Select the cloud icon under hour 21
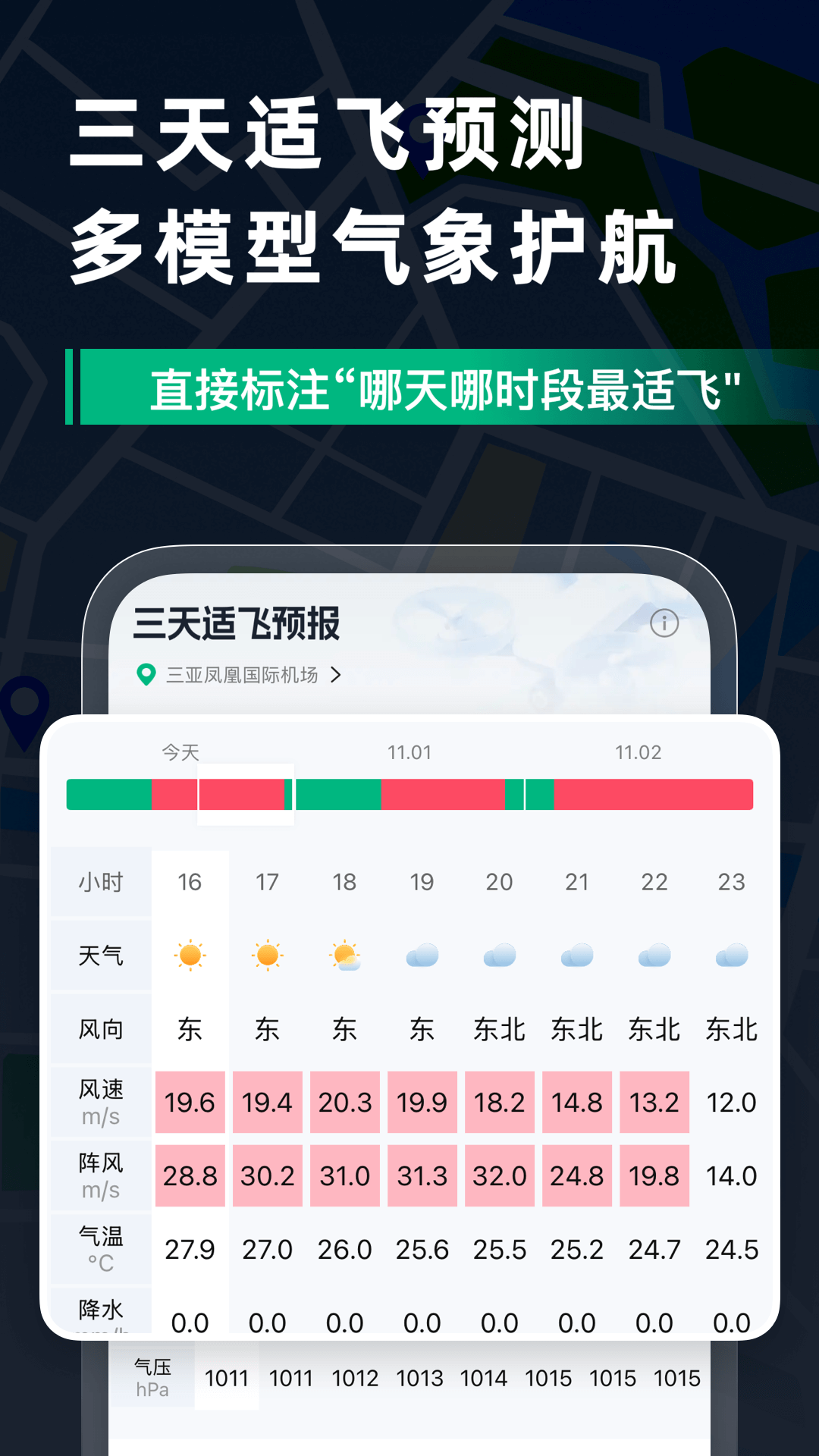This screenshot has width=819, height=1456. click(576, 955)
